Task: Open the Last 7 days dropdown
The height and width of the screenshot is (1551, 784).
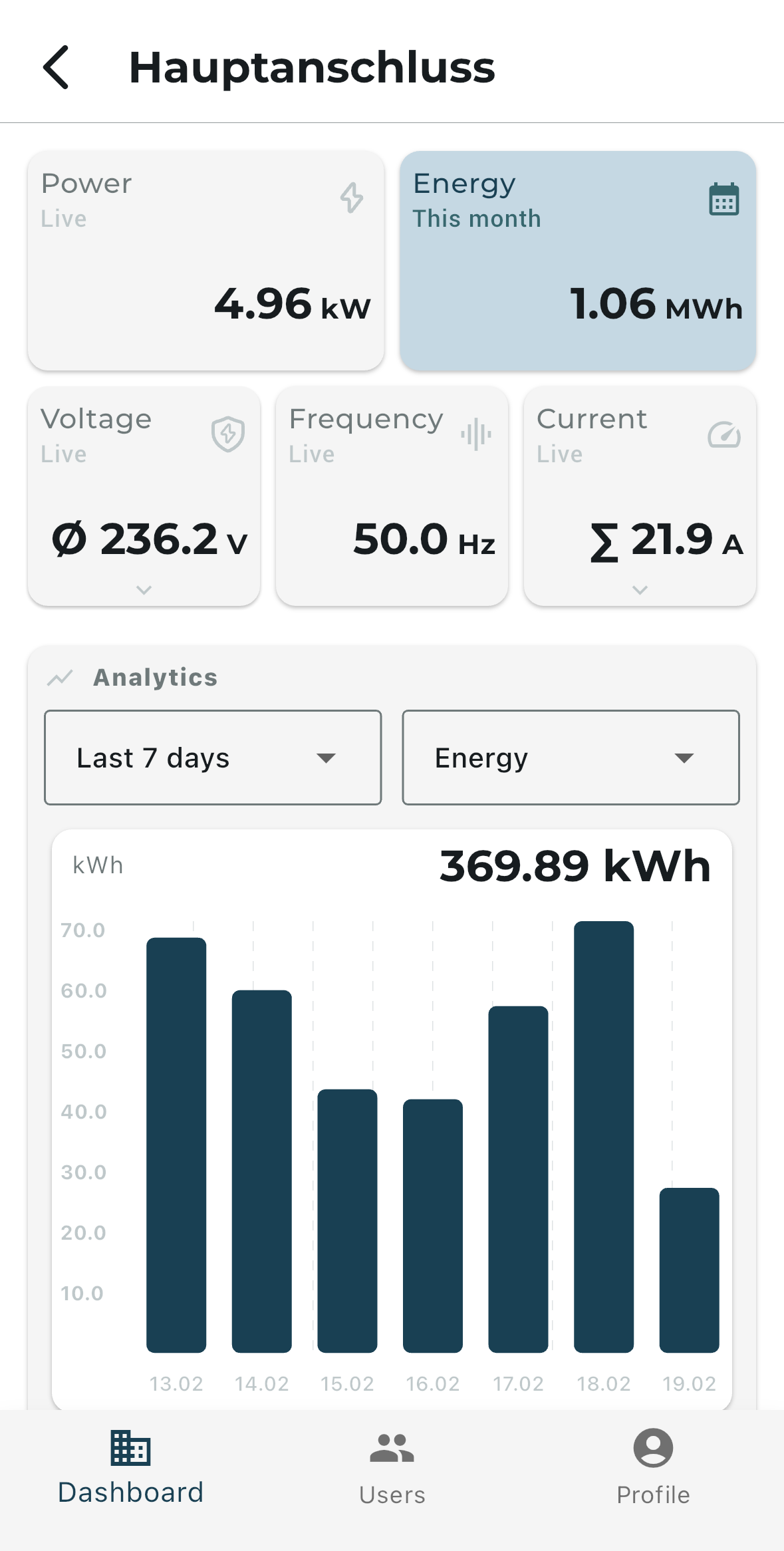Action: [213, 758]
